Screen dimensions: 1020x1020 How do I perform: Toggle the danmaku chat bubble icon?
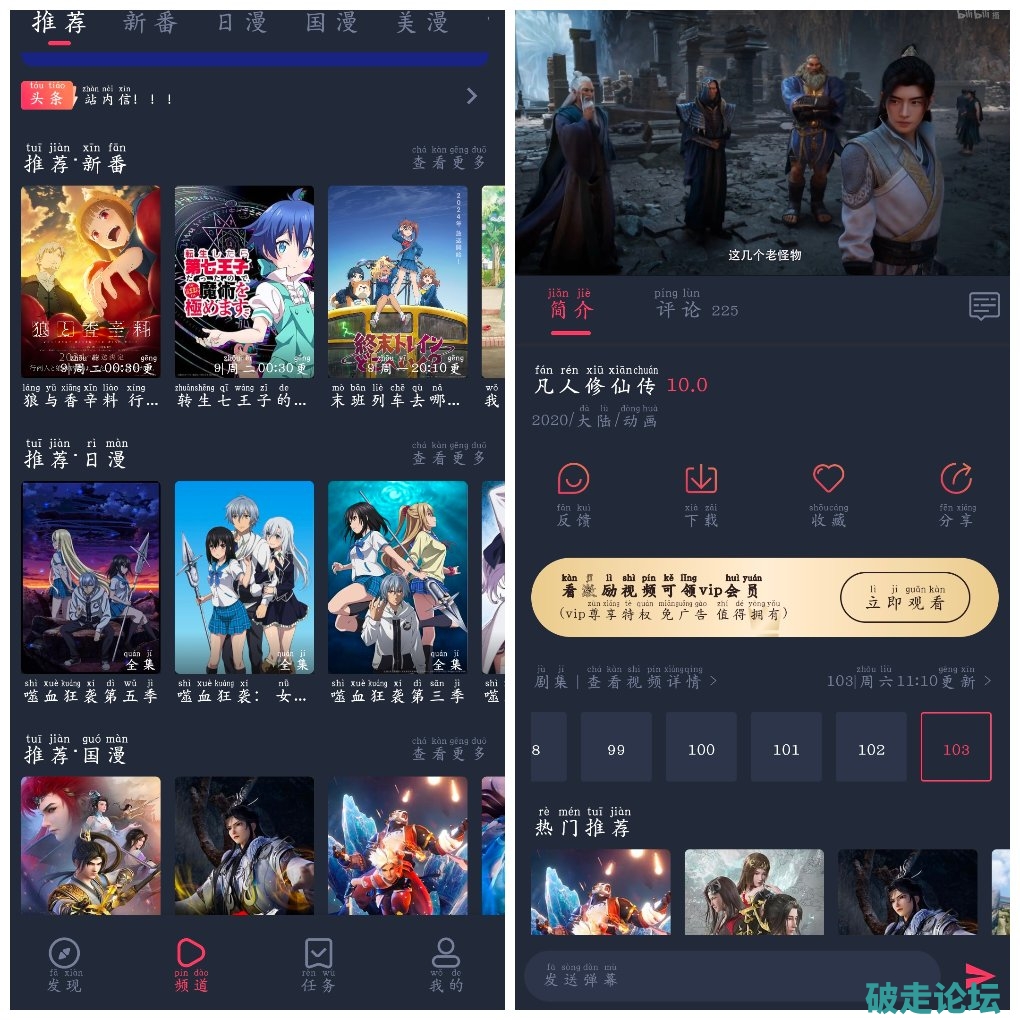click(984, 306)
